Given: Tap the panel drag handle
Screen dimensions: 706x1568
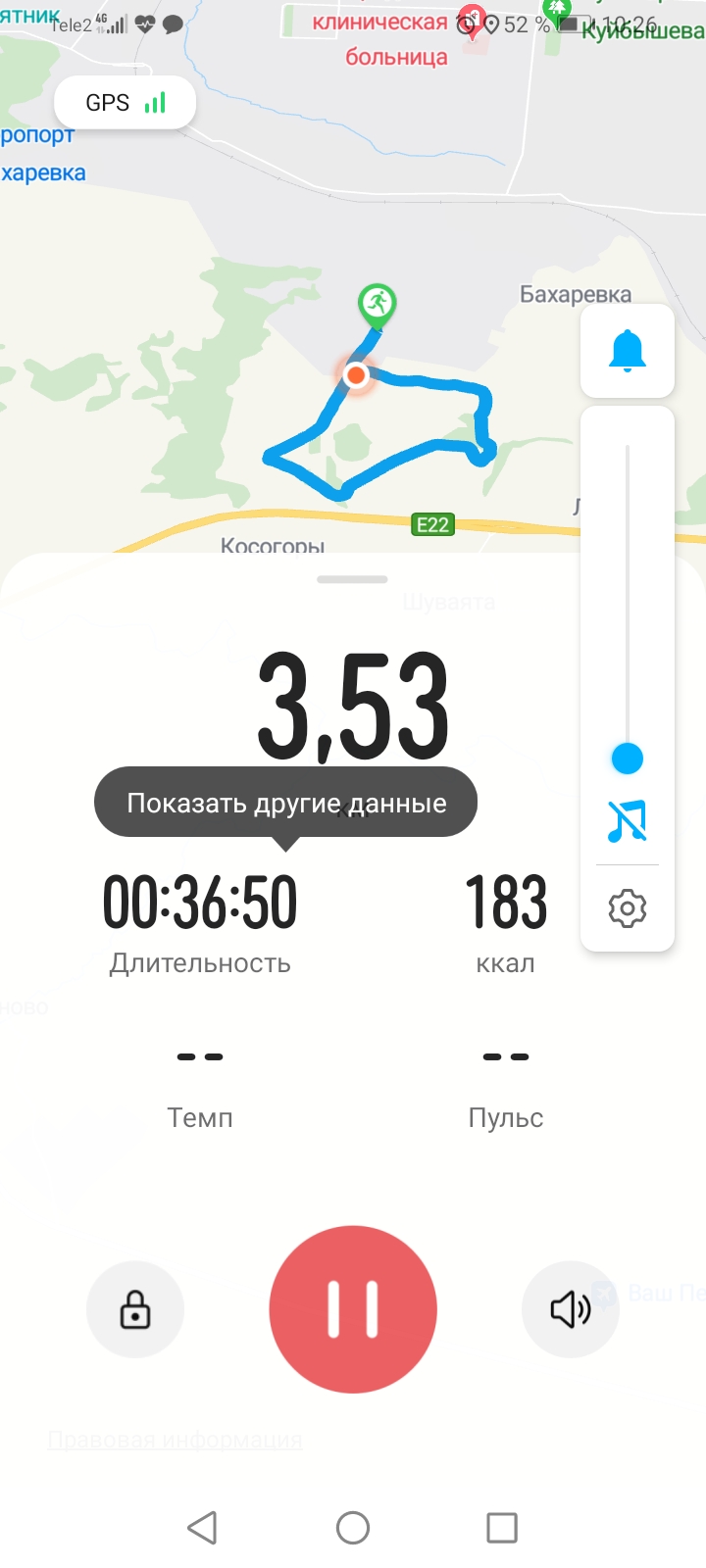Looking at the screenshot, I should (x=353, y=579).
